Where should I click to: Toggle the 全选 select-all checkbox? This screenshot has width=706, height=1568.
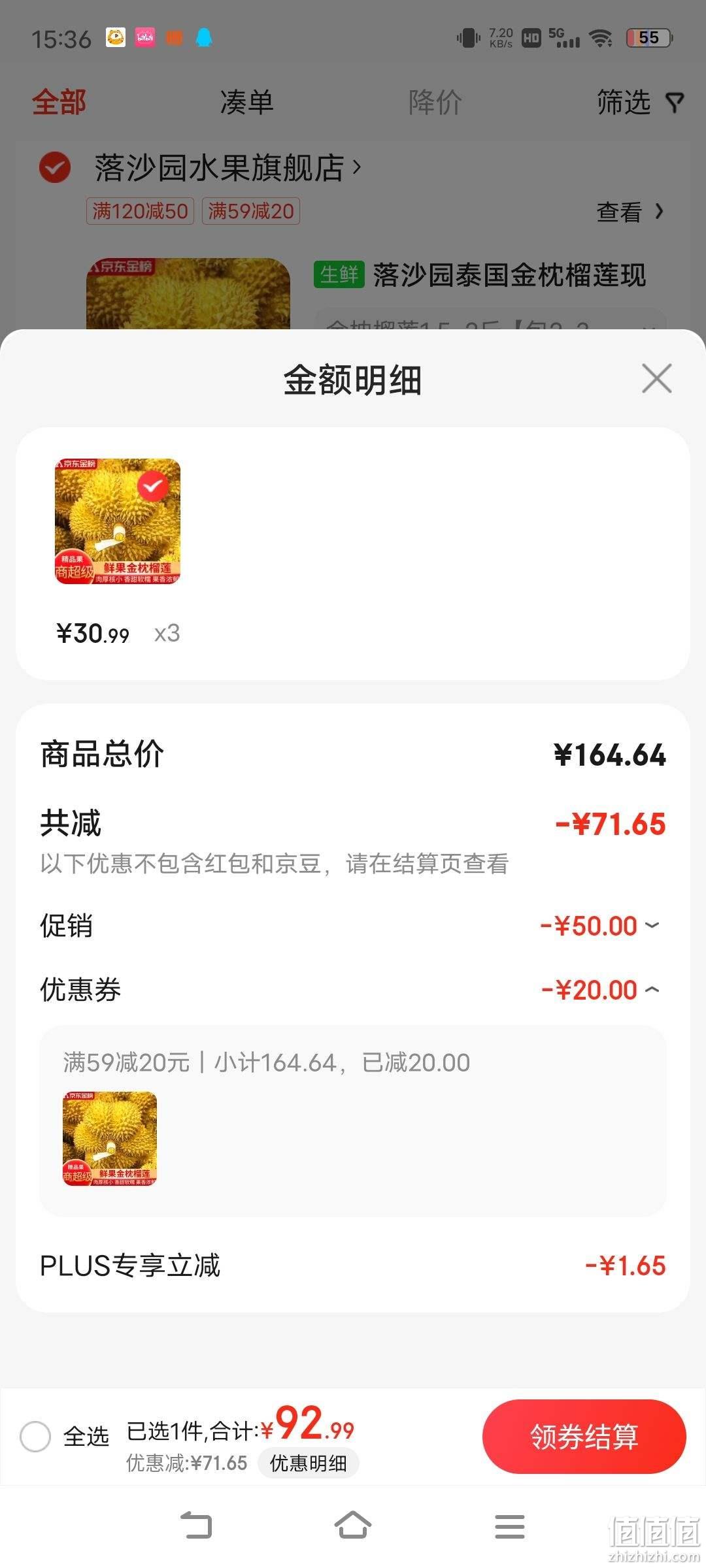(35, 1436)
